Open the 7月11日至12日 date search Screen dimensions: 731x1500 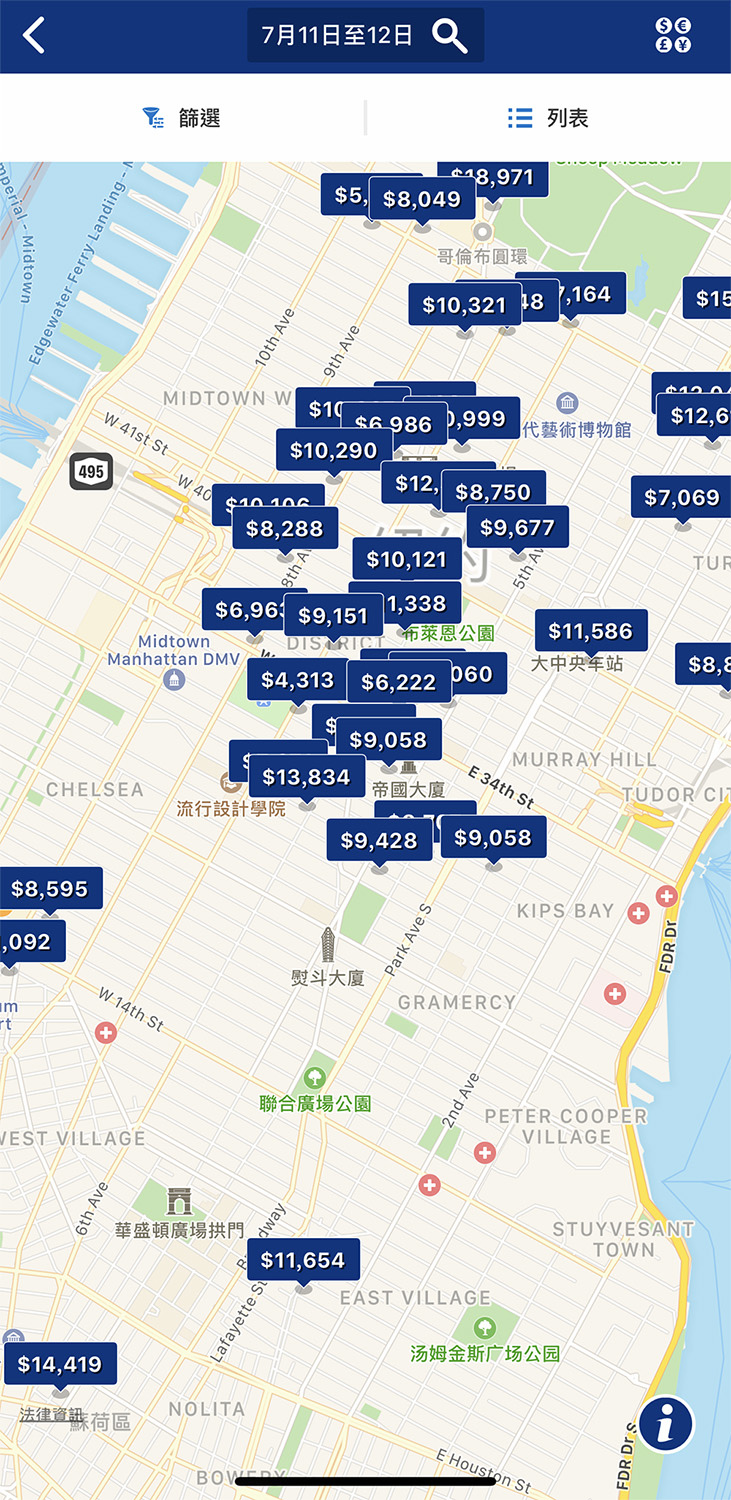pos(365,36)
